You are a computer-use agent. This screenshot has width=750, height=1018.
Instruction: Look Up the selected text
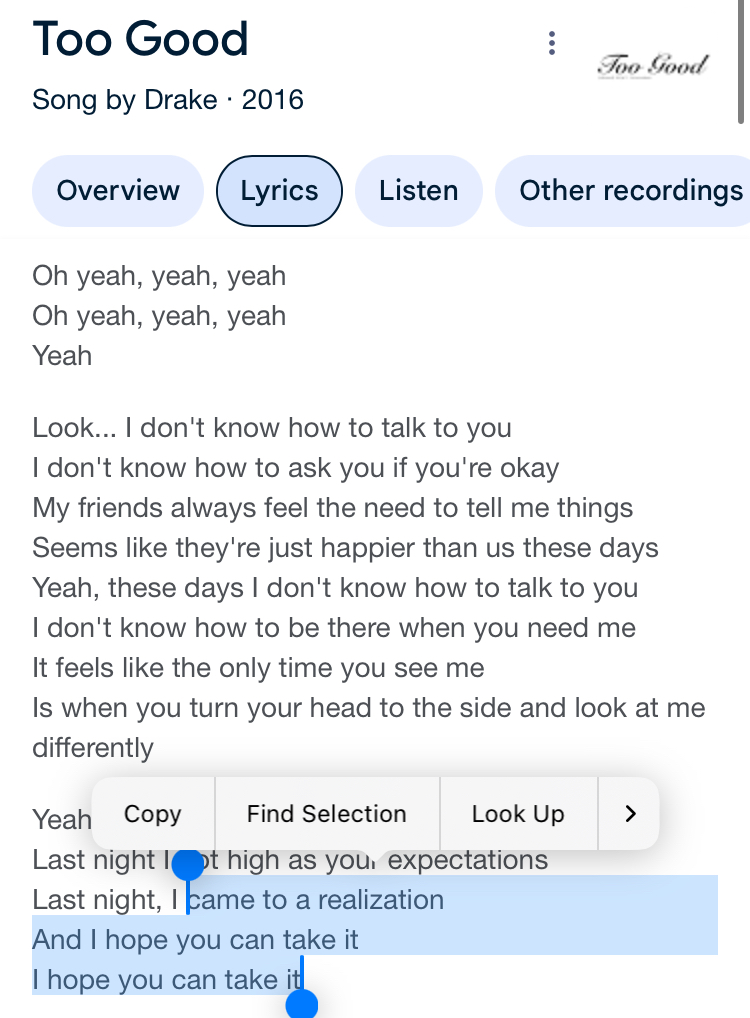click(x=518, y=814)
